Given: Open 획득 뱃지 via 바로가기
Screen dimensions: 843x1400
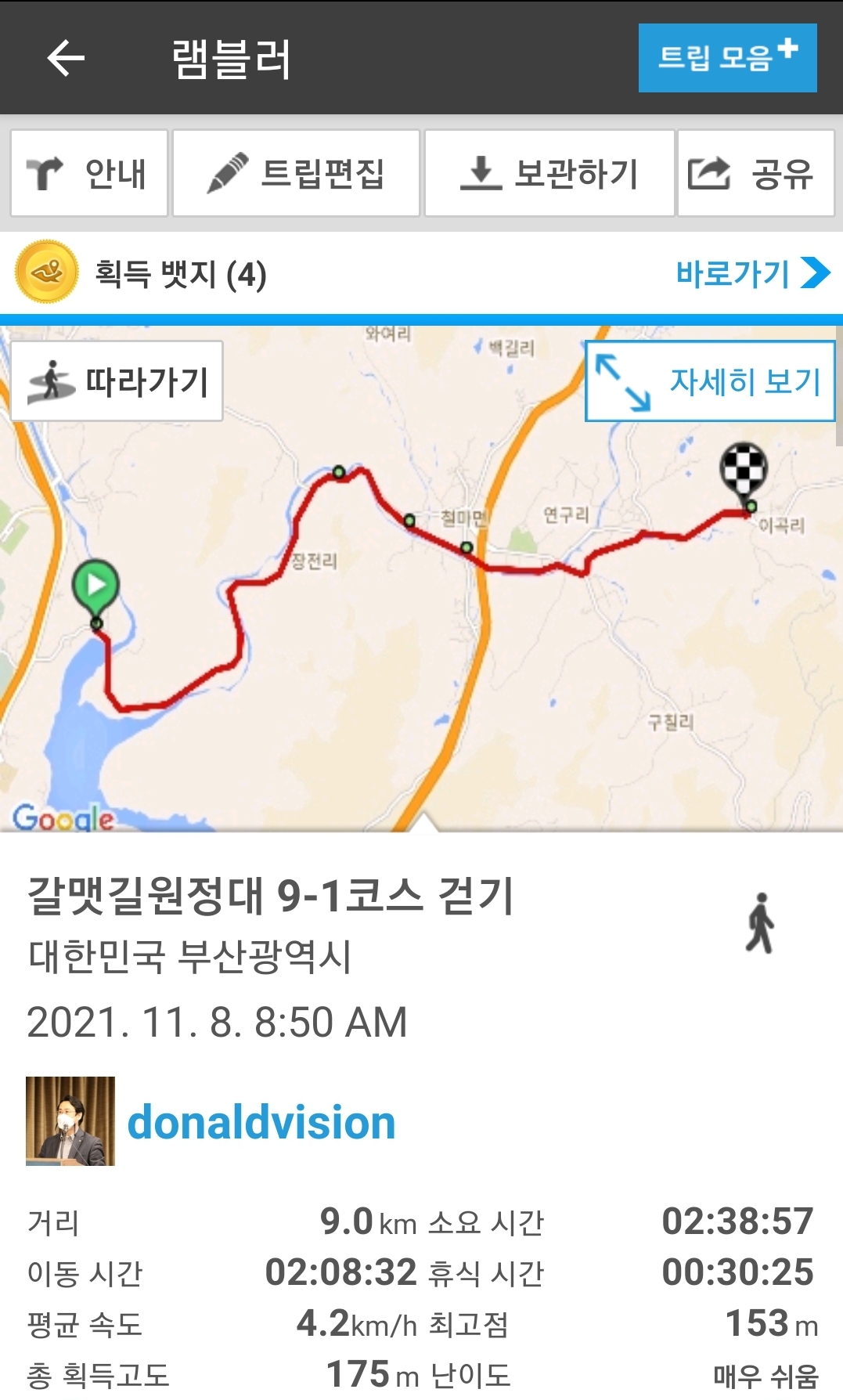Looking at the screenshot, I should point(751,273).
